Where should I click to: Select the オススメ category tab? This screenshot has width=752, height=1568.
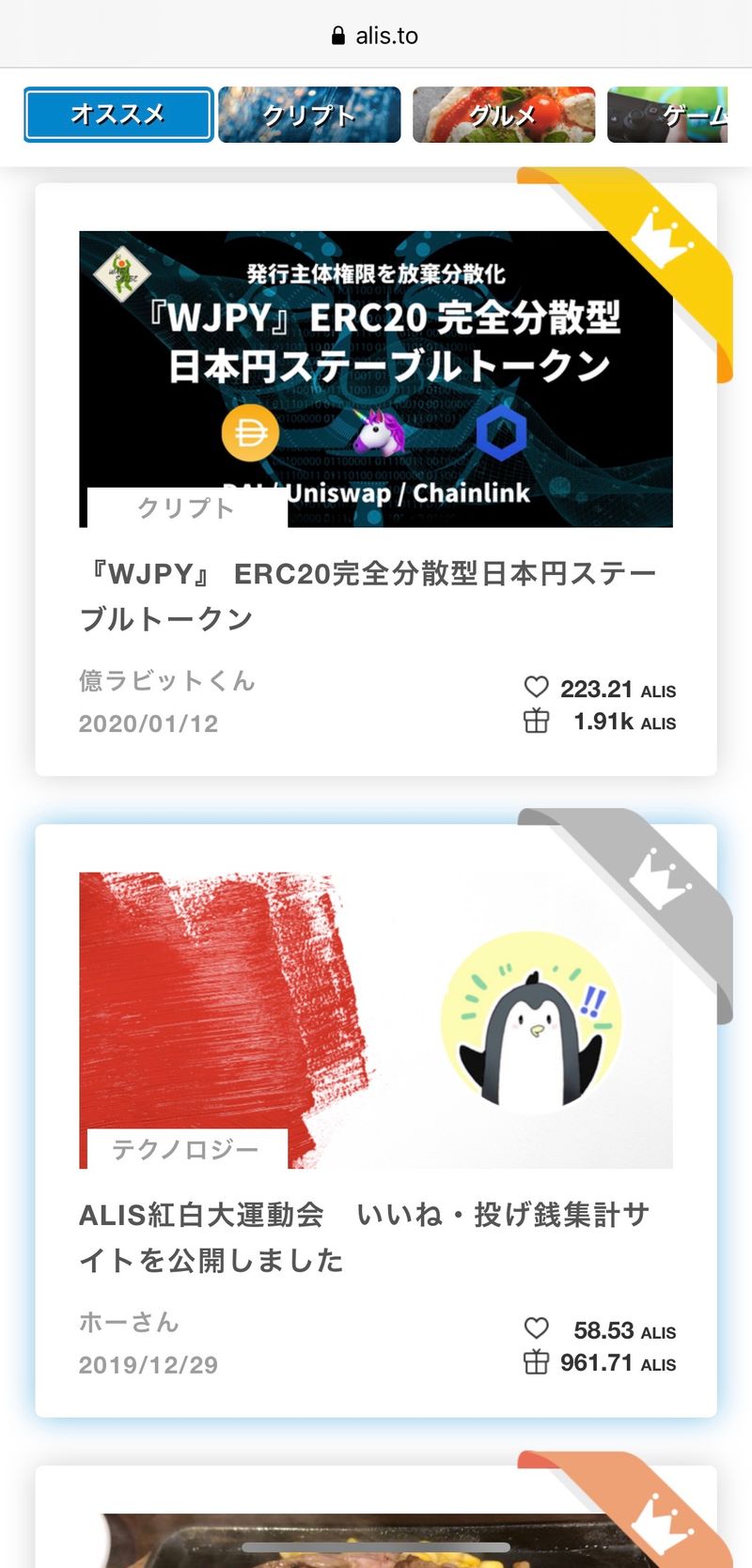[118, 115]
